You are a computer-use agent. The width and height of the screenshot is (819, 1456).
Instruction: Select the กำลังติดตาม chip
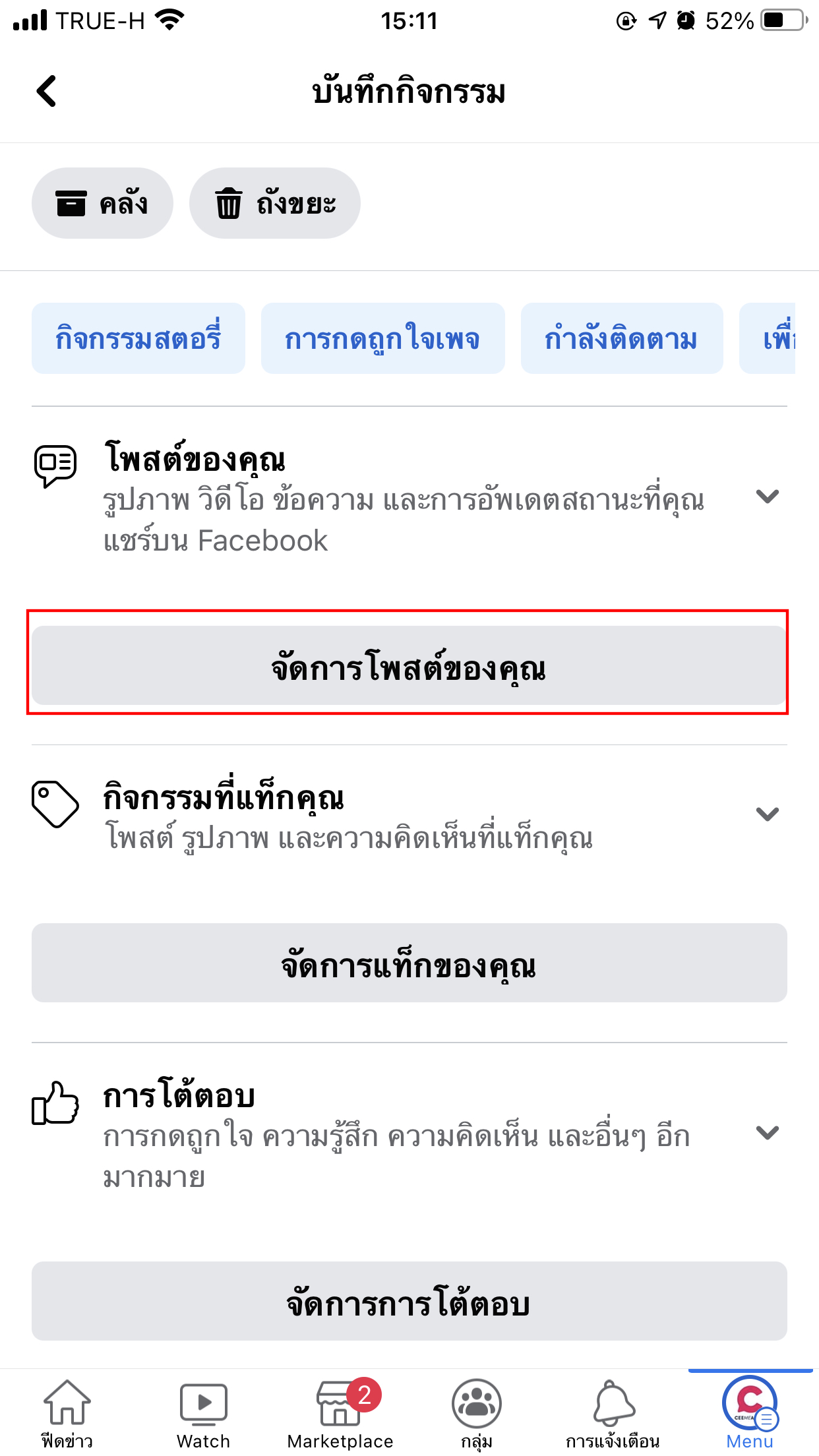(x=621, y=338)
